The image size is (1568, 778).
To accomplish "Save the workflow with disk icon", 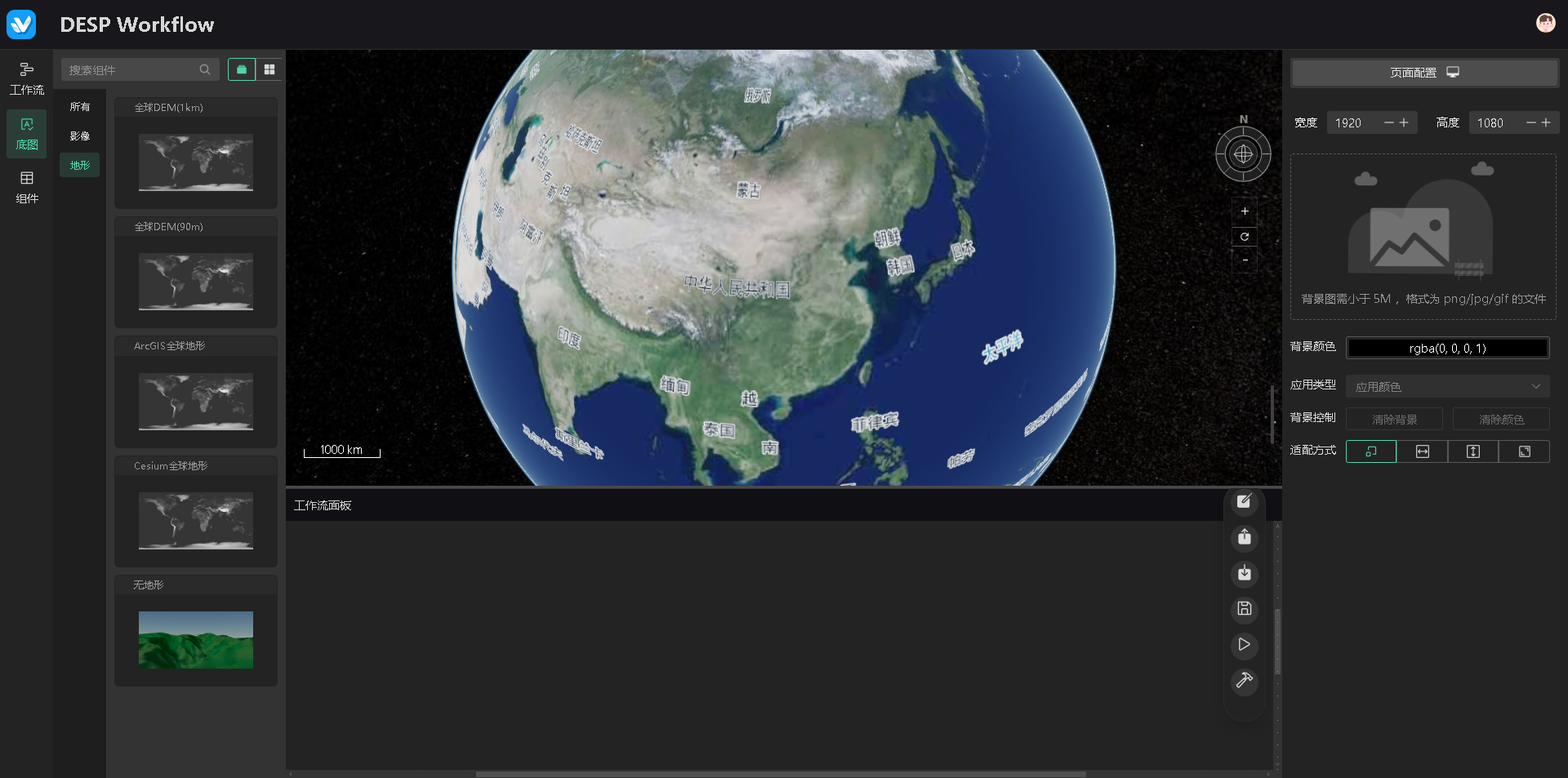I will tap(1244, 609).
